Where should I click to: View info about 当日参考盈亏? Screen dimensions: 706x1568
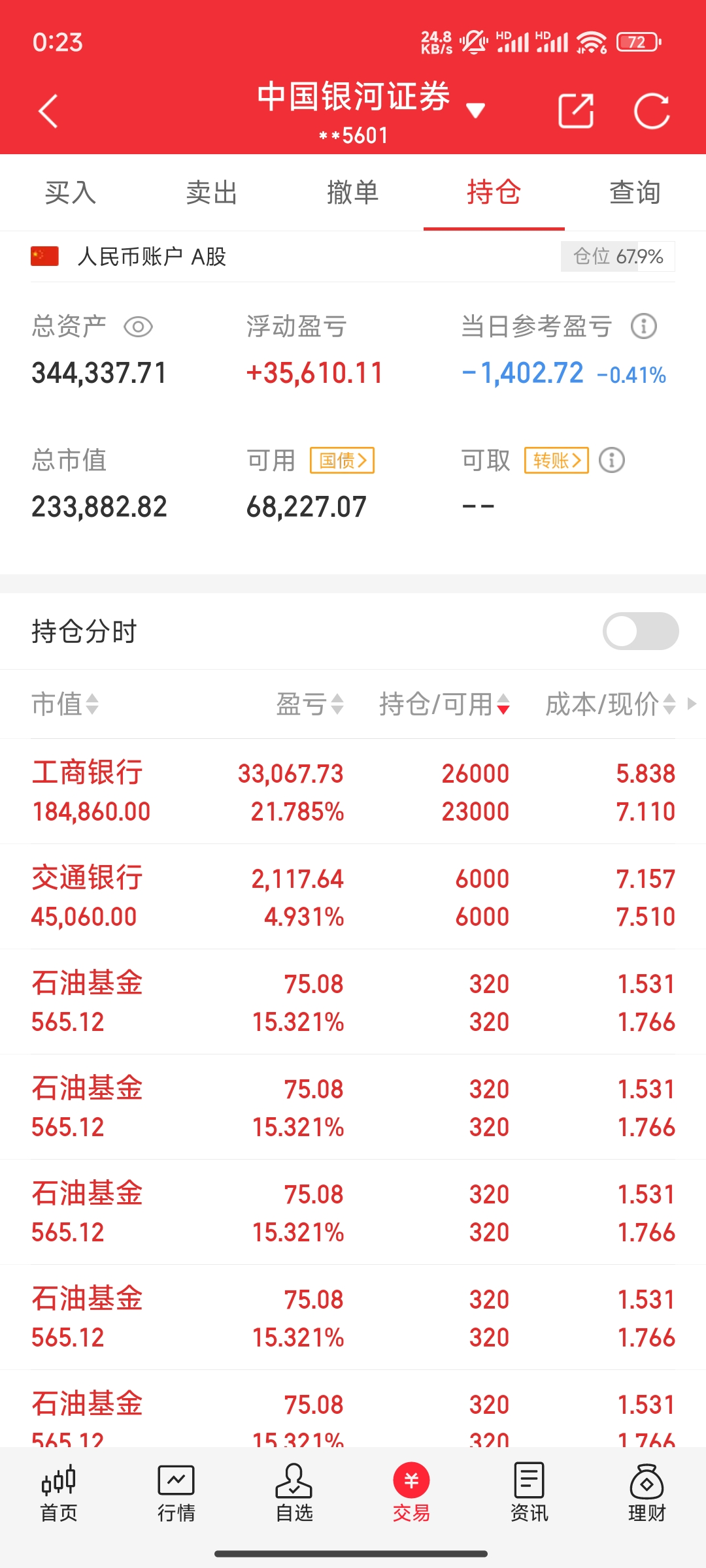[643, 326]
